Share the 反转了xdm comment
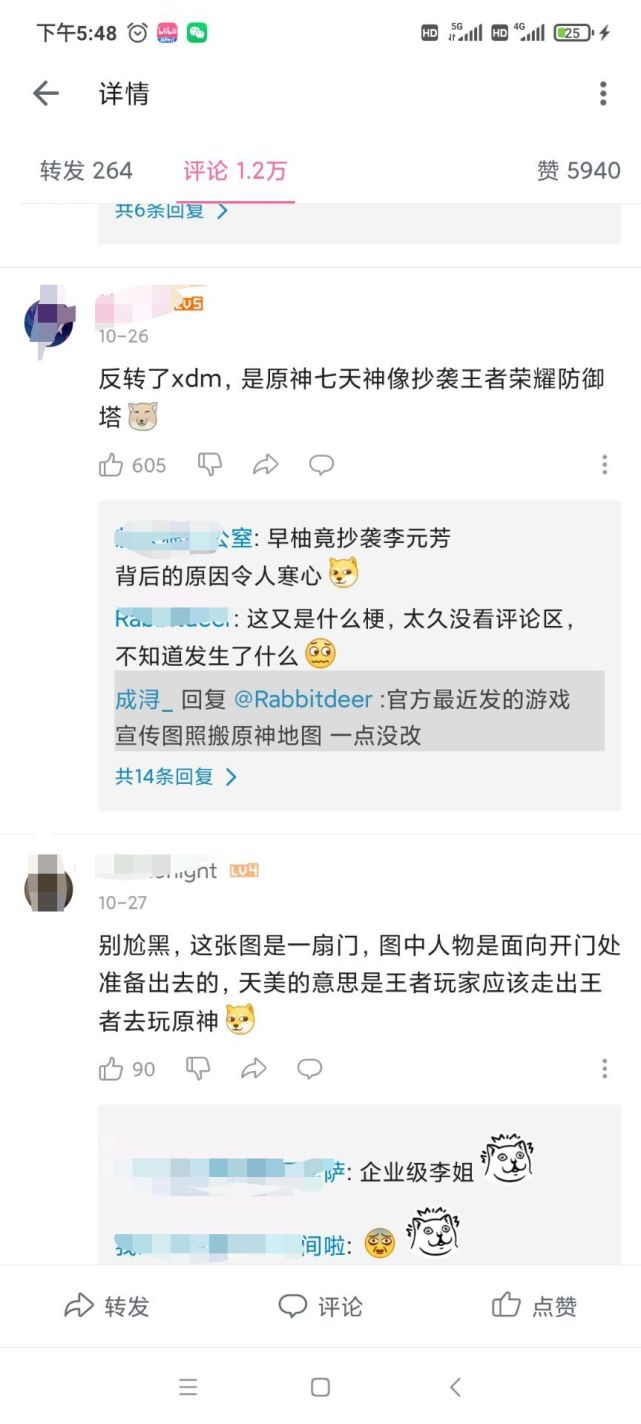The width and height of the screenshot is (641, 1424). coord(265,465)
